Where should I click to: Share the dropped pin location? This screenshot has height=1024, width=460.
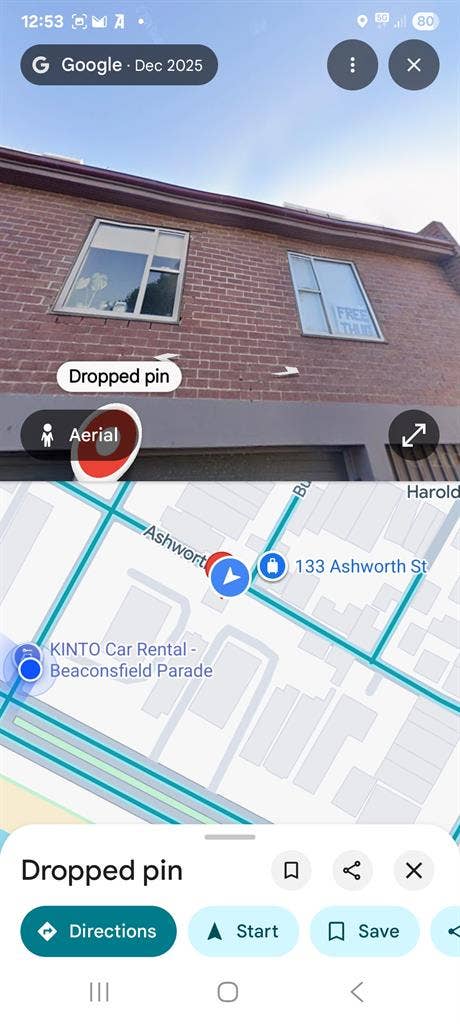pos(352,871)
